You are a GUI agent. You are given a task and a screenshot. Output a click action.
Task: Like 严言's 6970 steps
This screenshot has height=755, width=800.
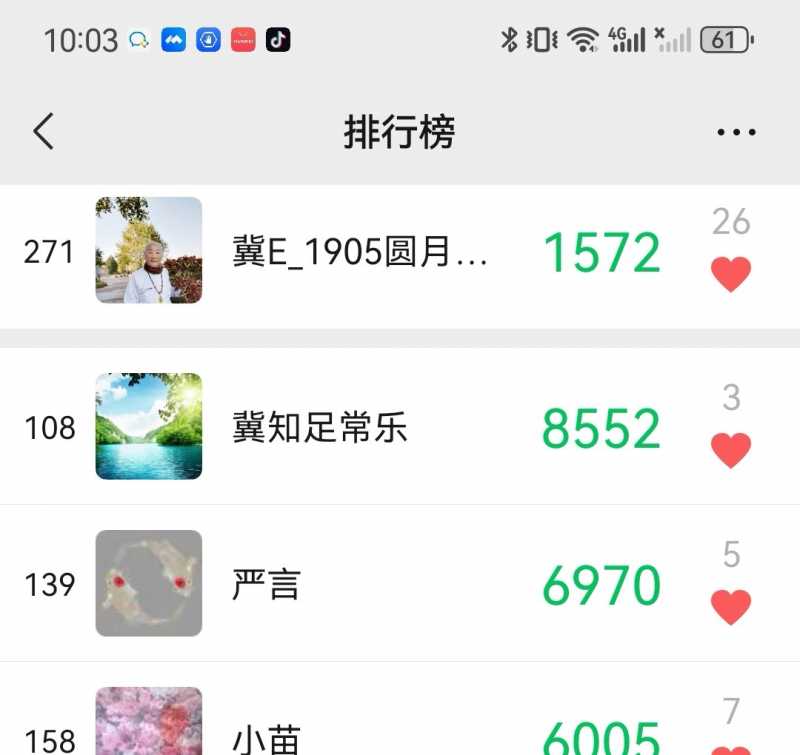coord(731,606)
